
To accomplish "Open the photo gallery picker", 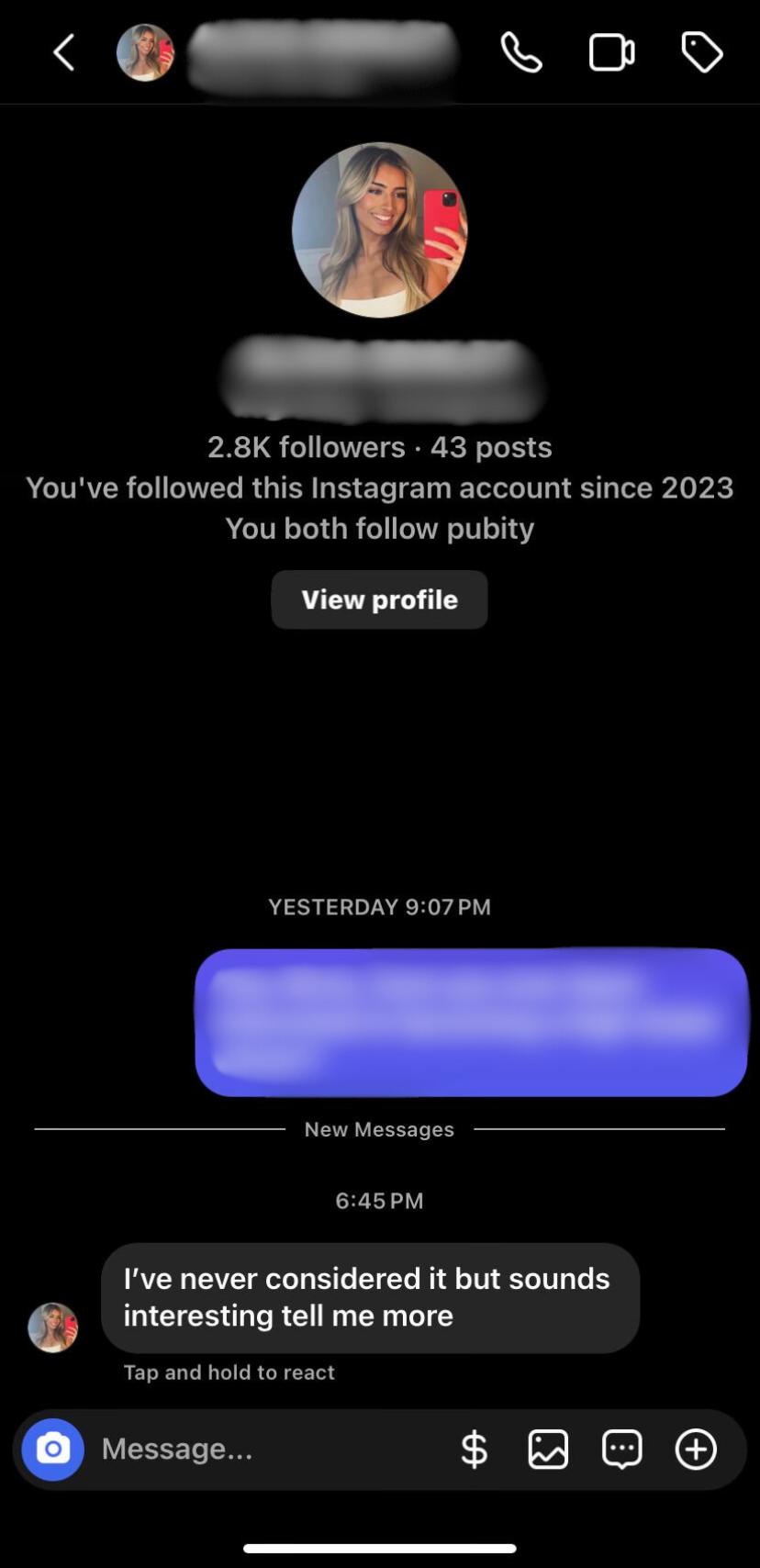I will tap(548, 1450).
